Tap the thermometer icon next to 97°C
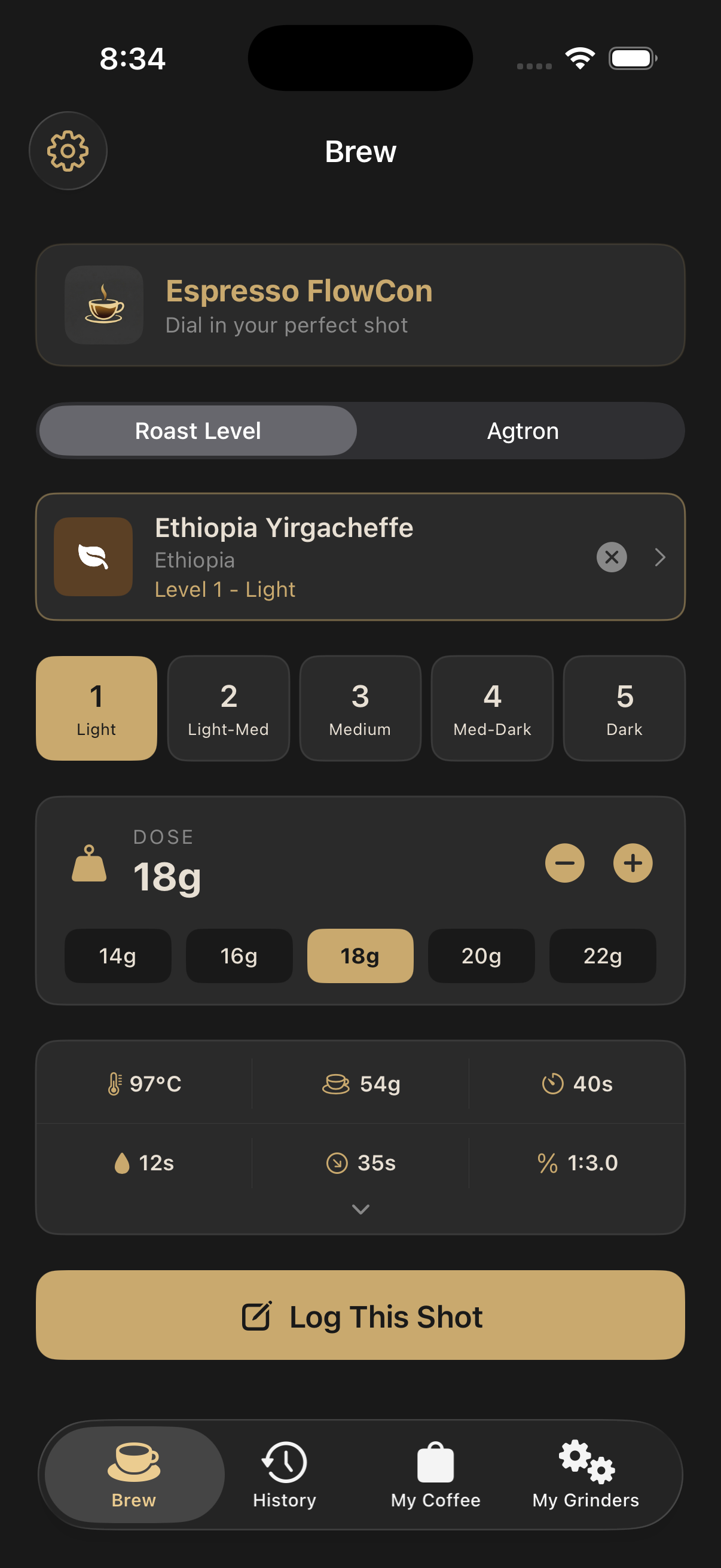The height and width of the screenshot is (1568, 721). pyautogui.click(x=114, y=1083)
